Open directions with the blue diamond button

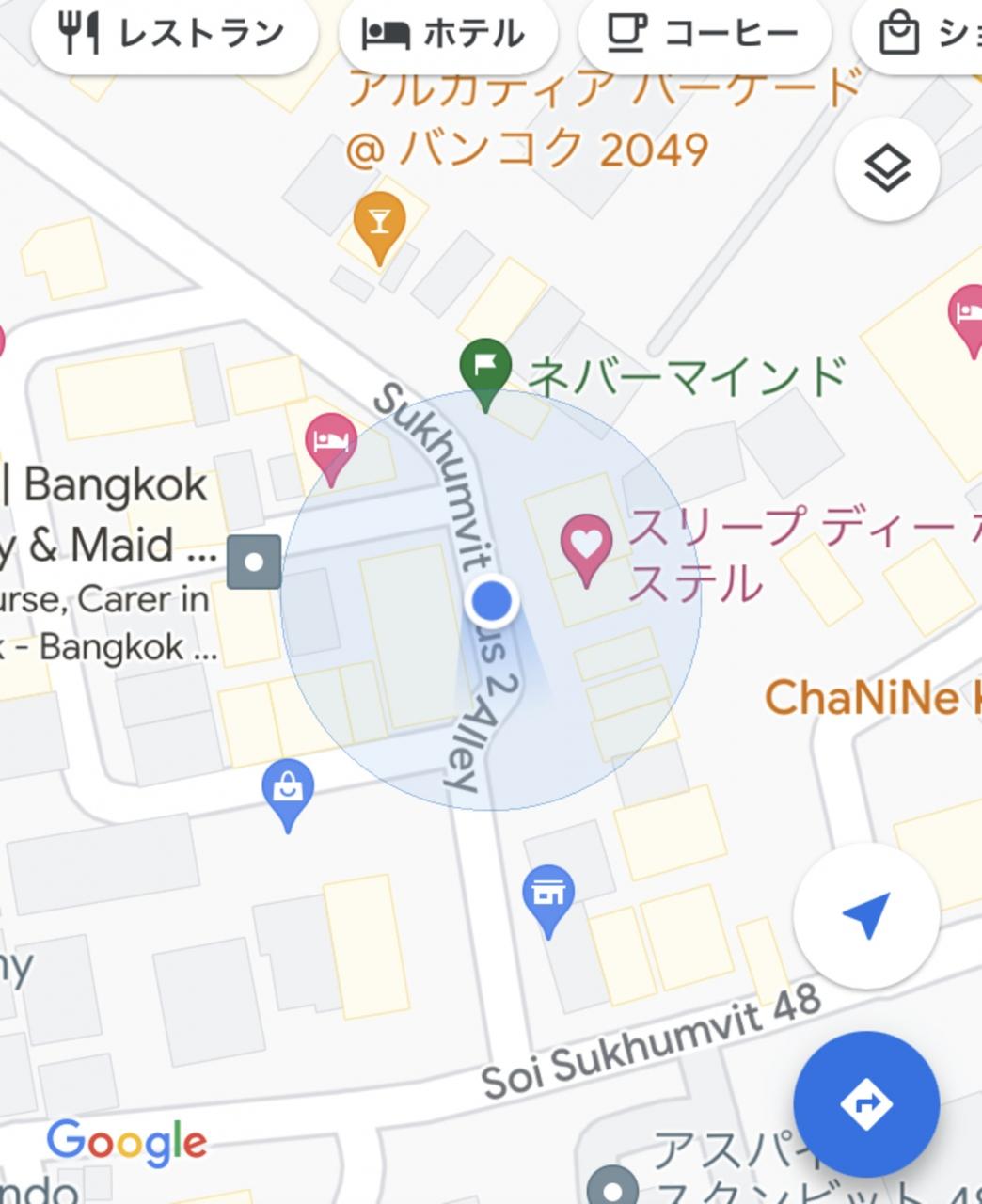tap(866, 1103)
